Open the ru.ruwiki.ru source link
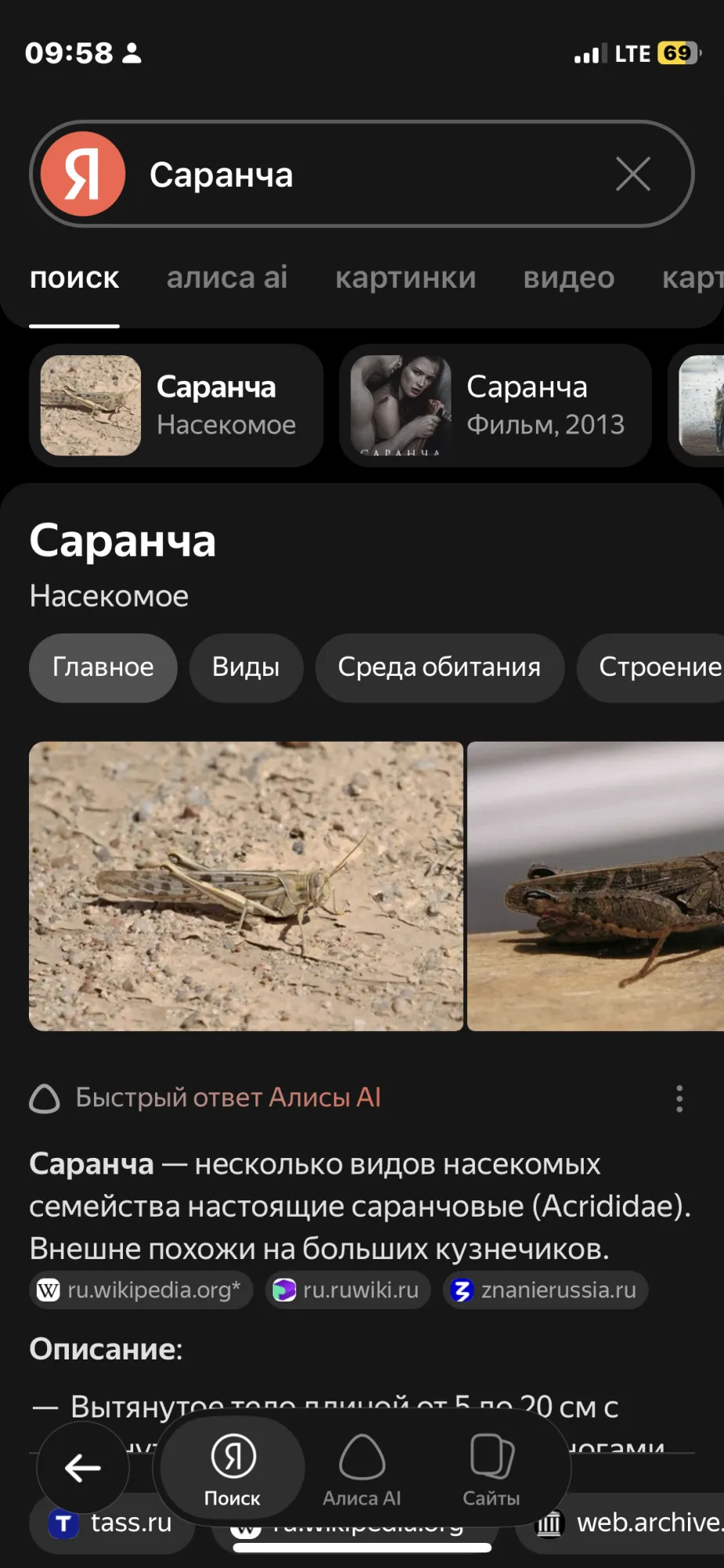The height and width of the screenshot is (1568, 724). (x=348, y=1290)
